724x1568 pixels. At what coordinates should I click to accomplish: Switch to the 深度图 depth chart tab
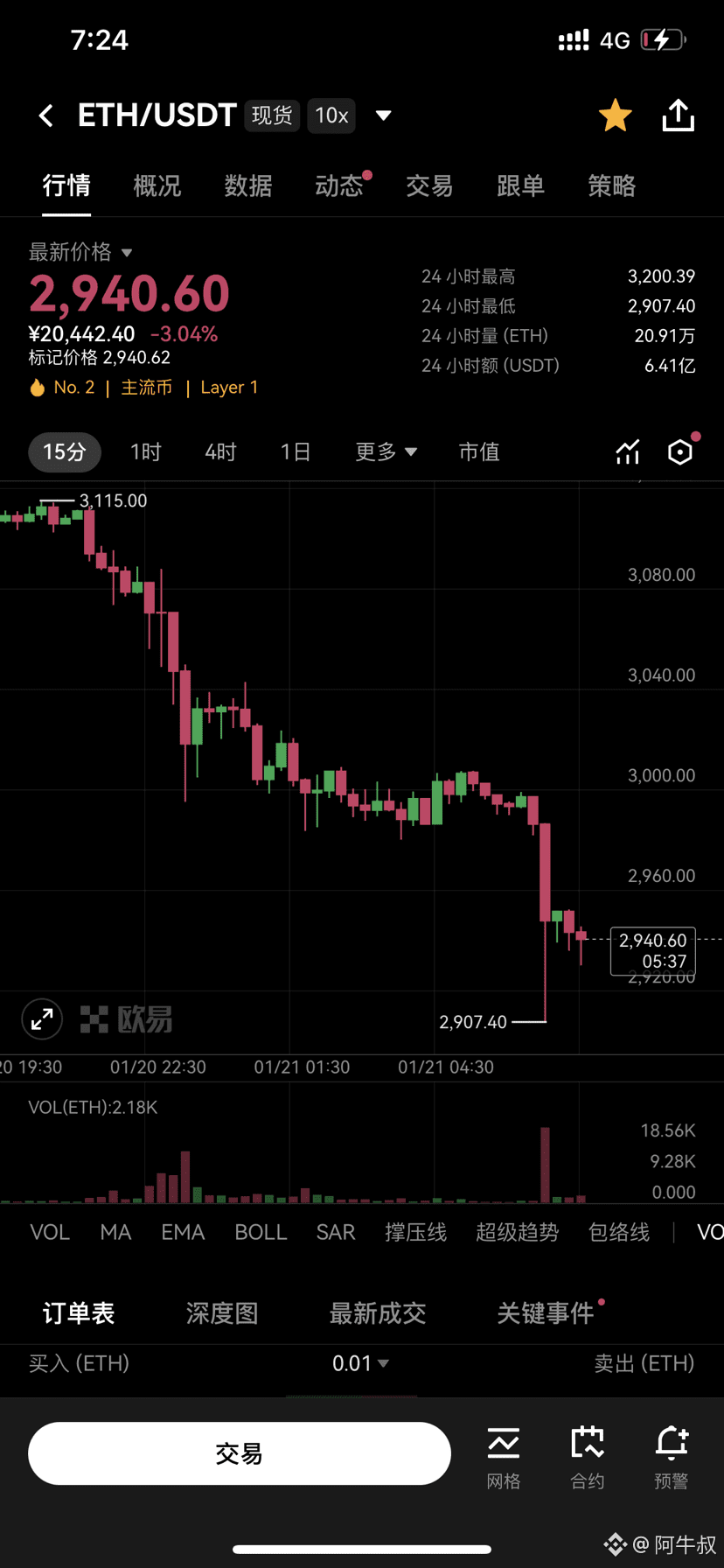[x=221, y=1312]
